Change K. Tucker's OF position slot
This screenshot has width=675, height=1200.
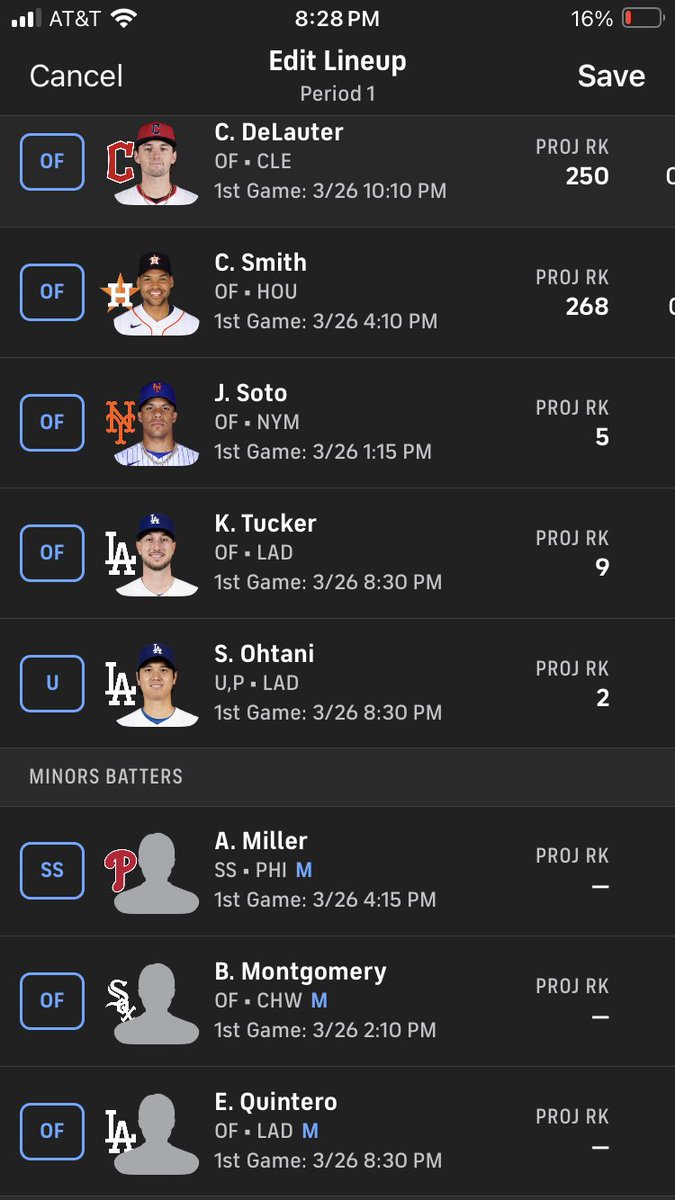click(x=52, y=553)
